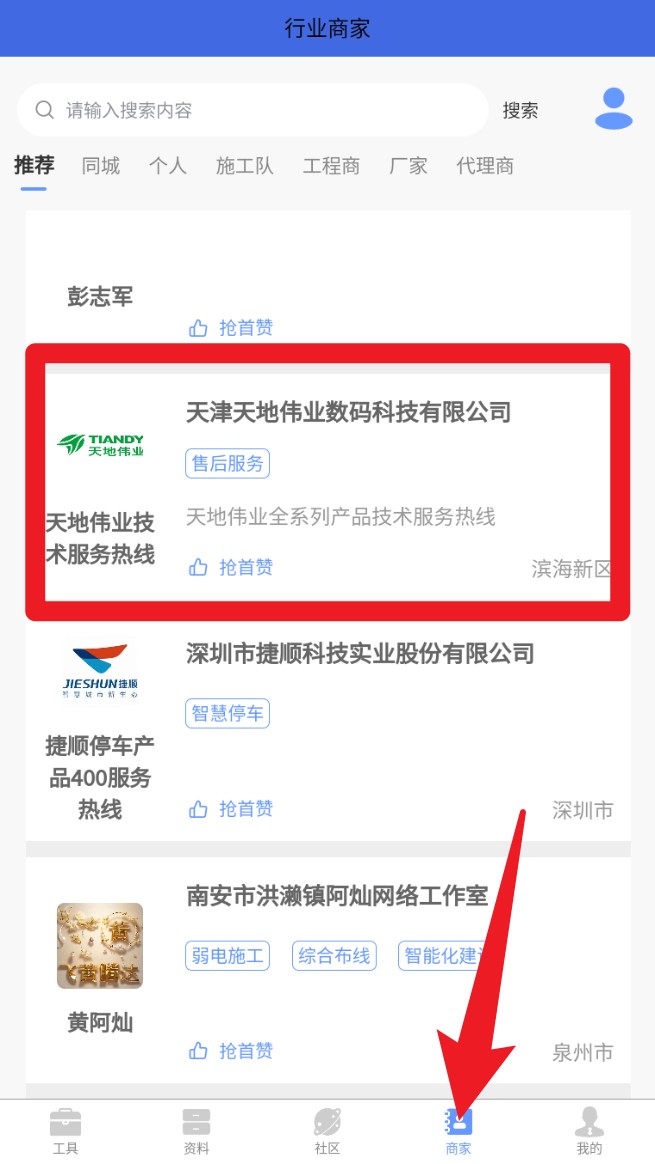Switch to the 同城 tab
The width and height of the screenshot is (655, 1164).
(101, 166)
